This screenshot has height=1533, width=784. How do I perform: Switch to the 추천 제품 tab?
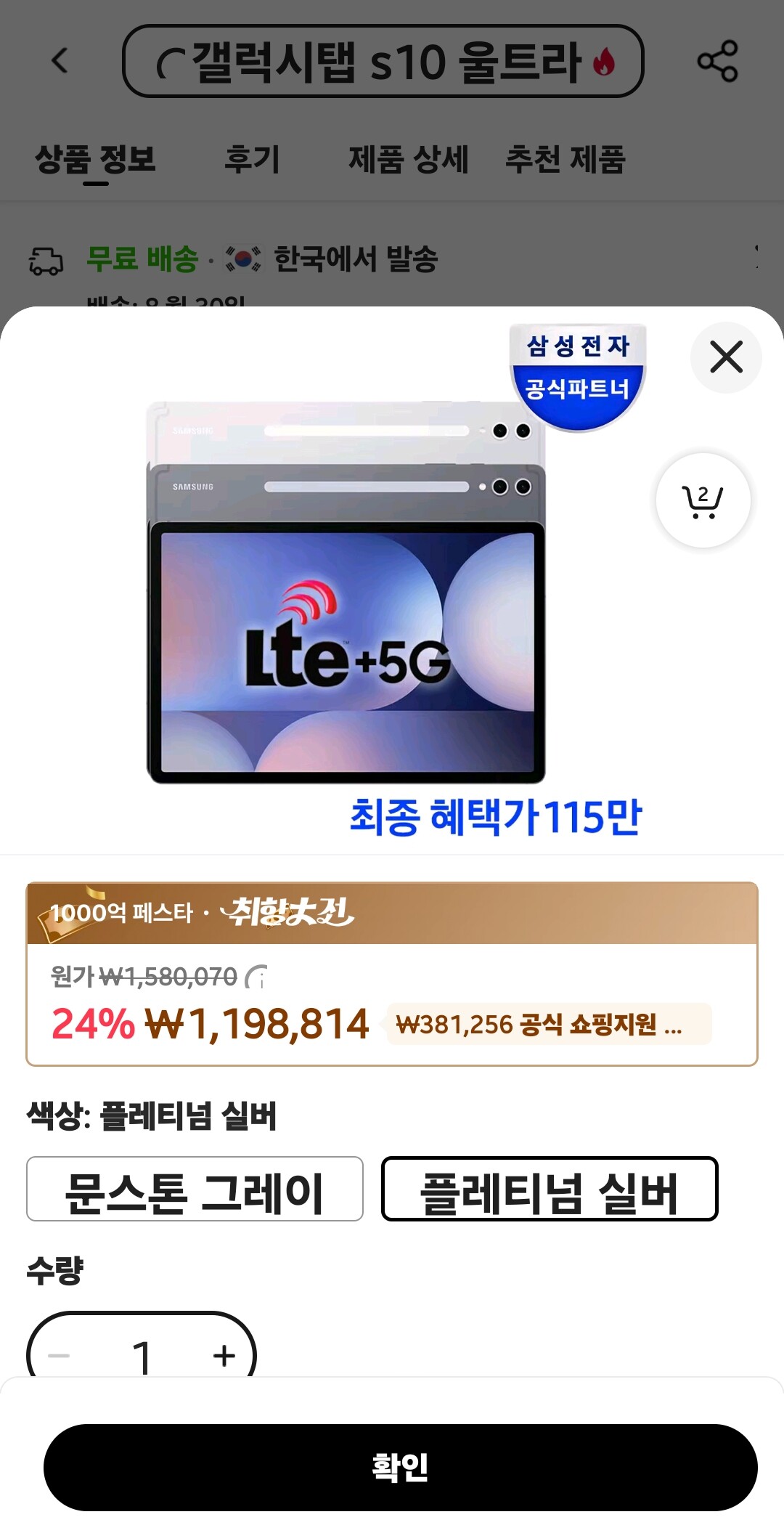pyautogui.click(x=565, y=159)
